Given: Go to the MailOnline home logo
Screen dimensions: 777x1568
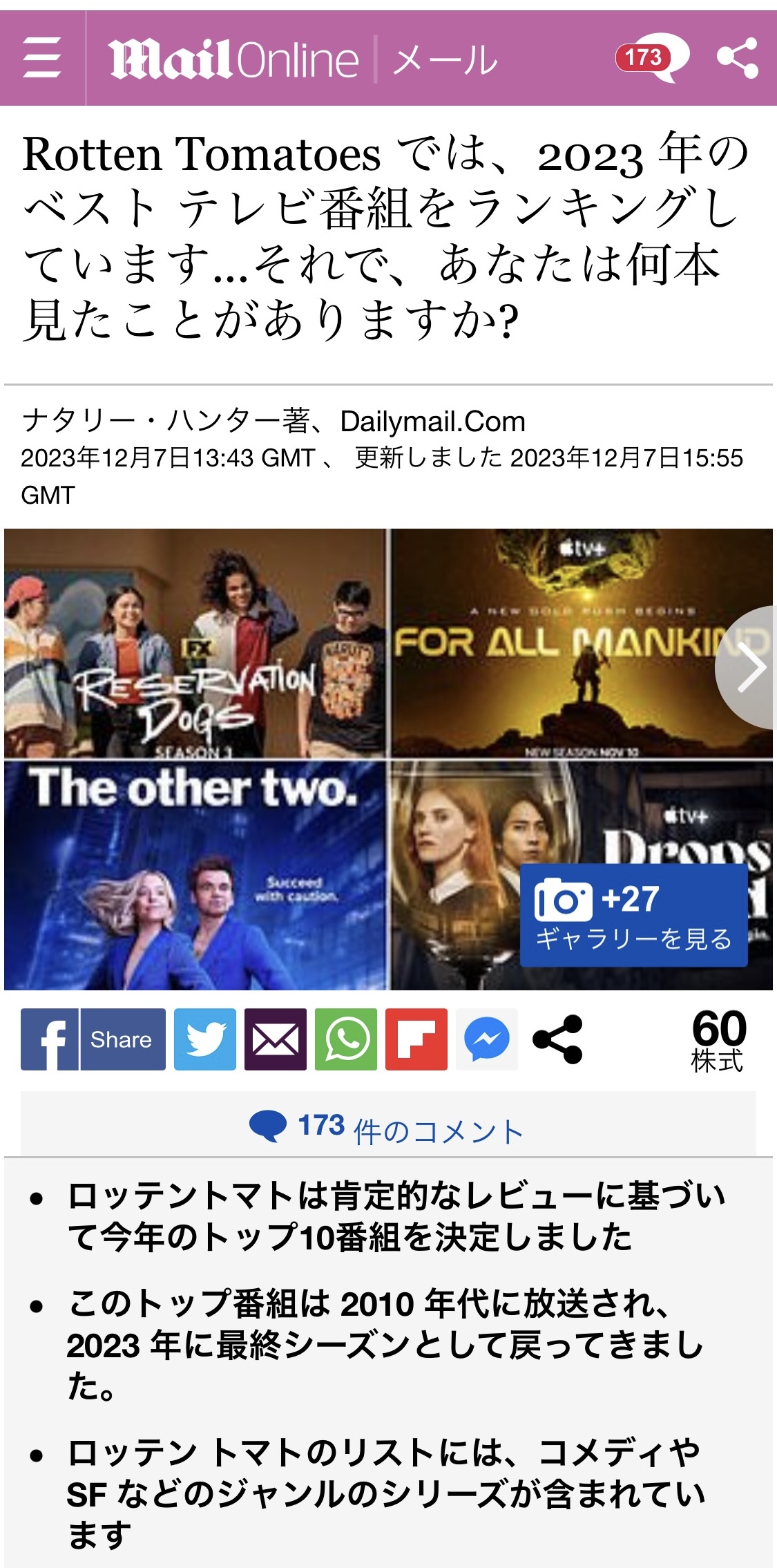Looking at the screenshot, I should 233,59.
